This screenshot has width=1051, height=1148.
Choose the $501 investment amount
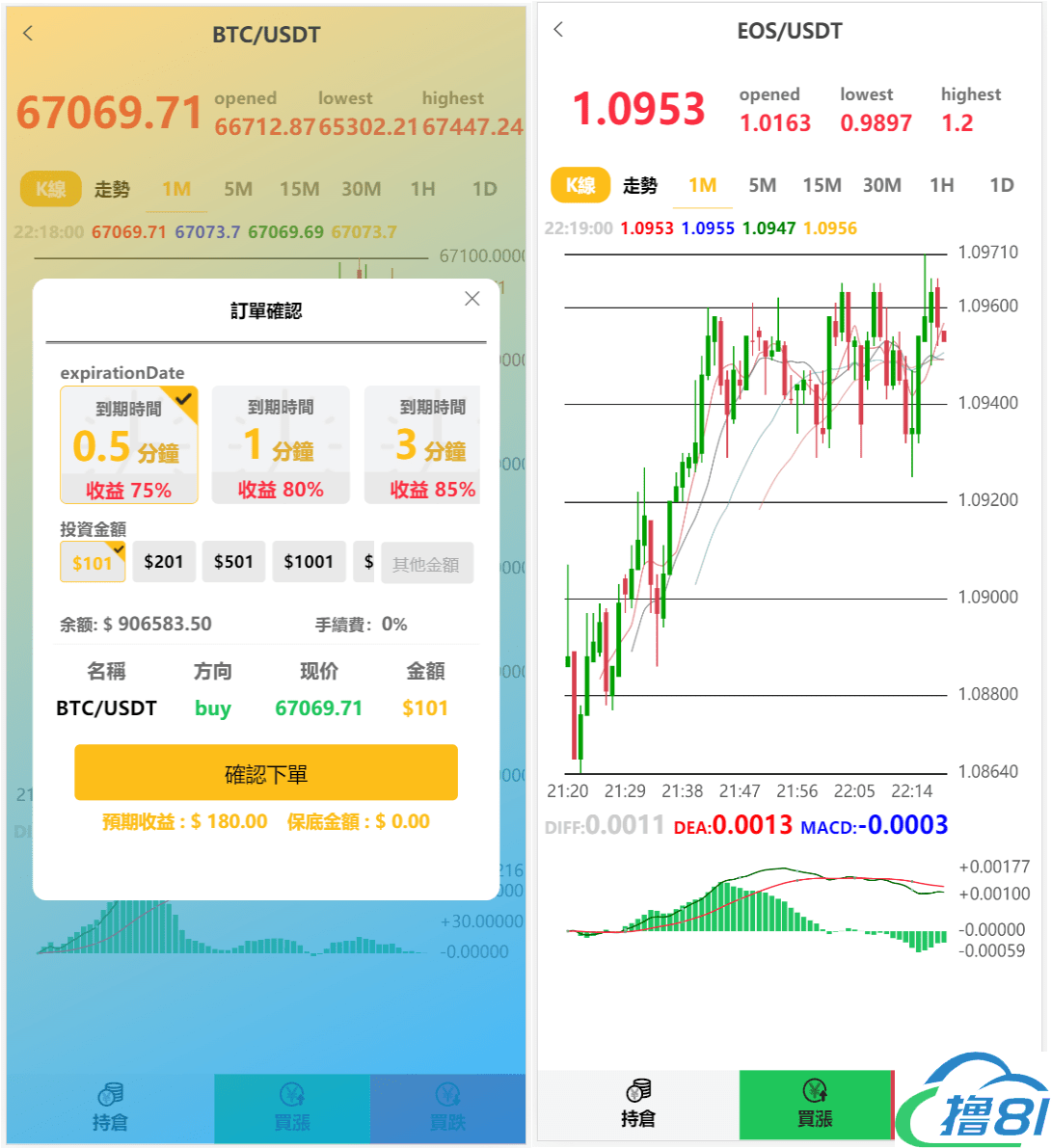[233, 562]
